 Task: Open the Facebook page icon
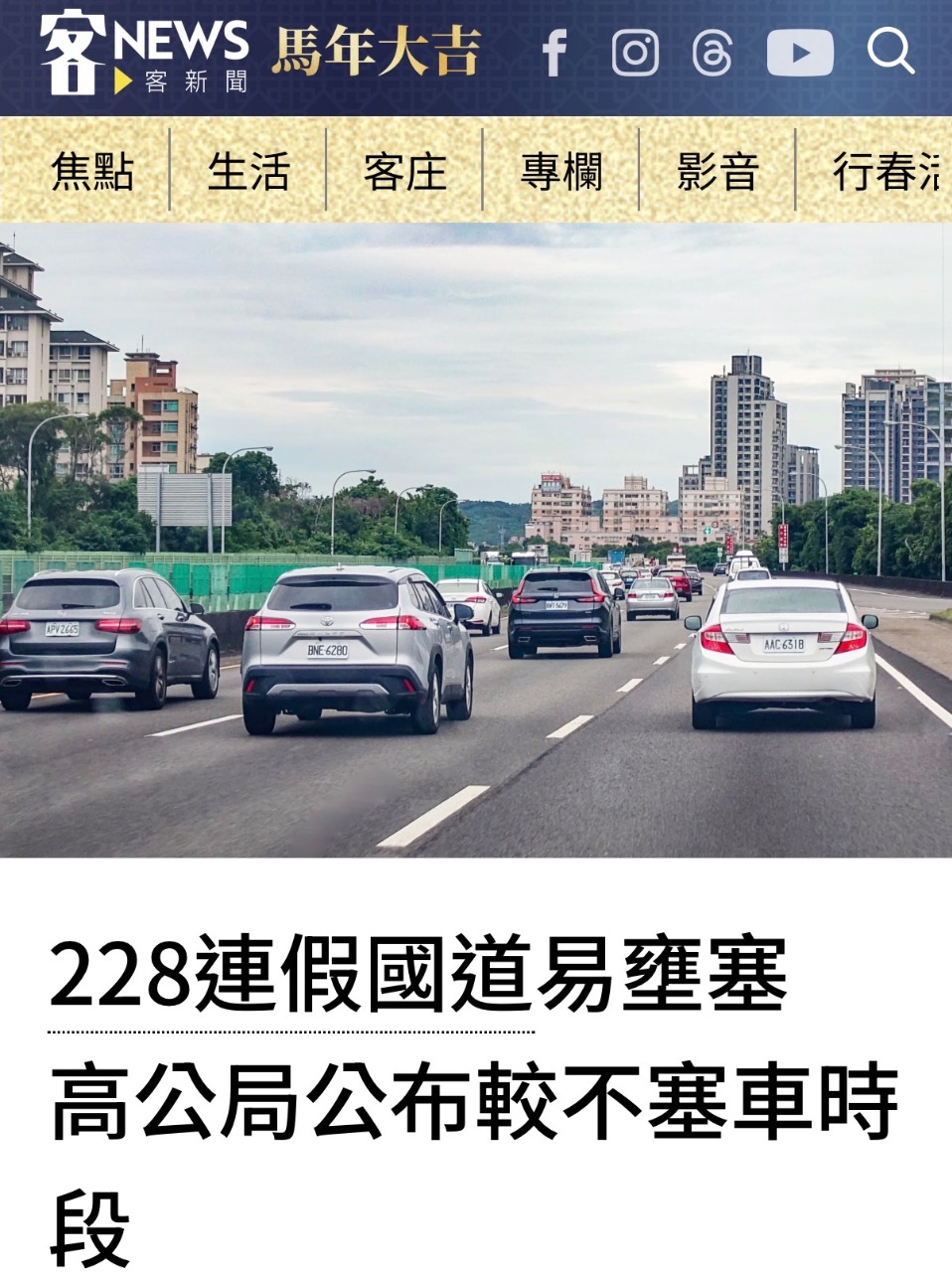(x=555, y=53)
